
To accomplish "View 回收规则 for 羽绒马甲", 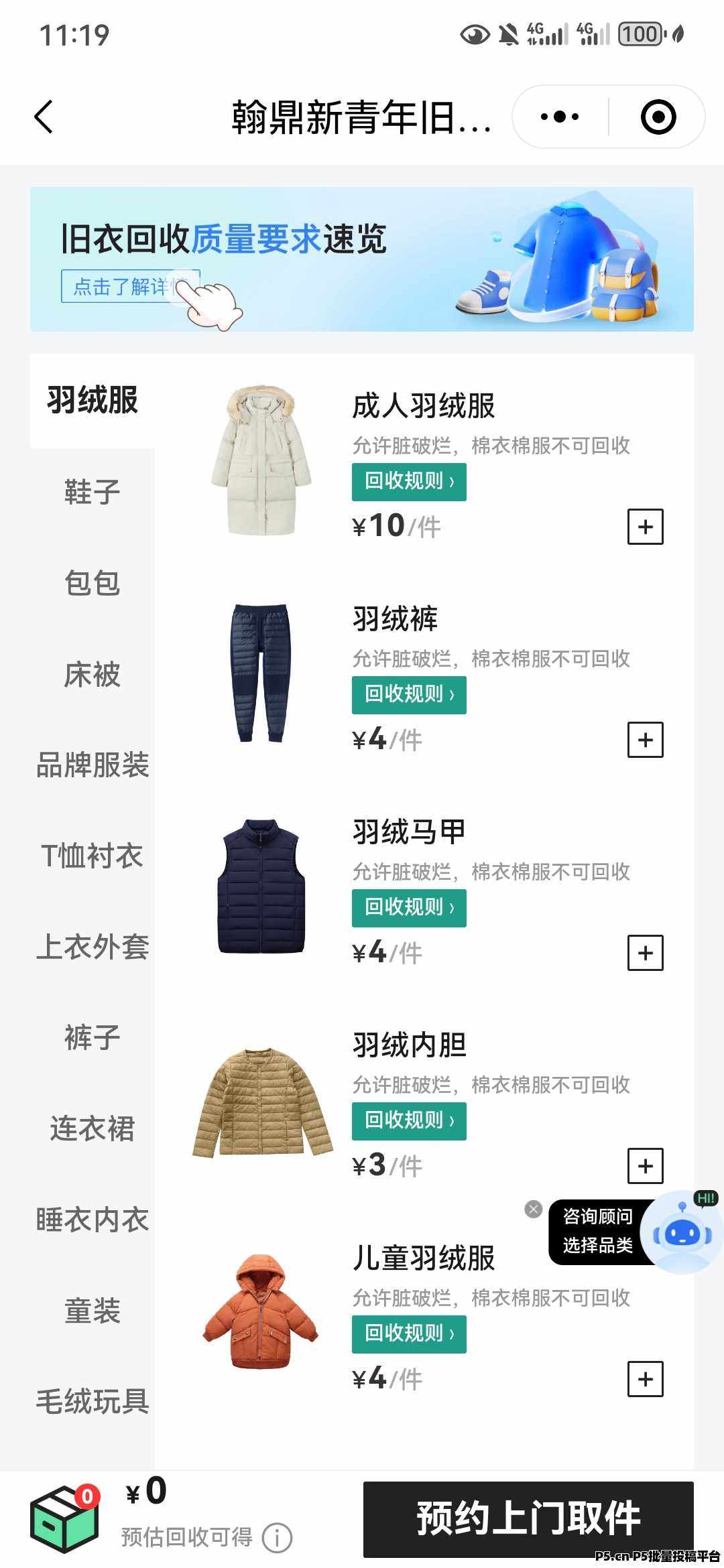I will click(x=409, y=907).
